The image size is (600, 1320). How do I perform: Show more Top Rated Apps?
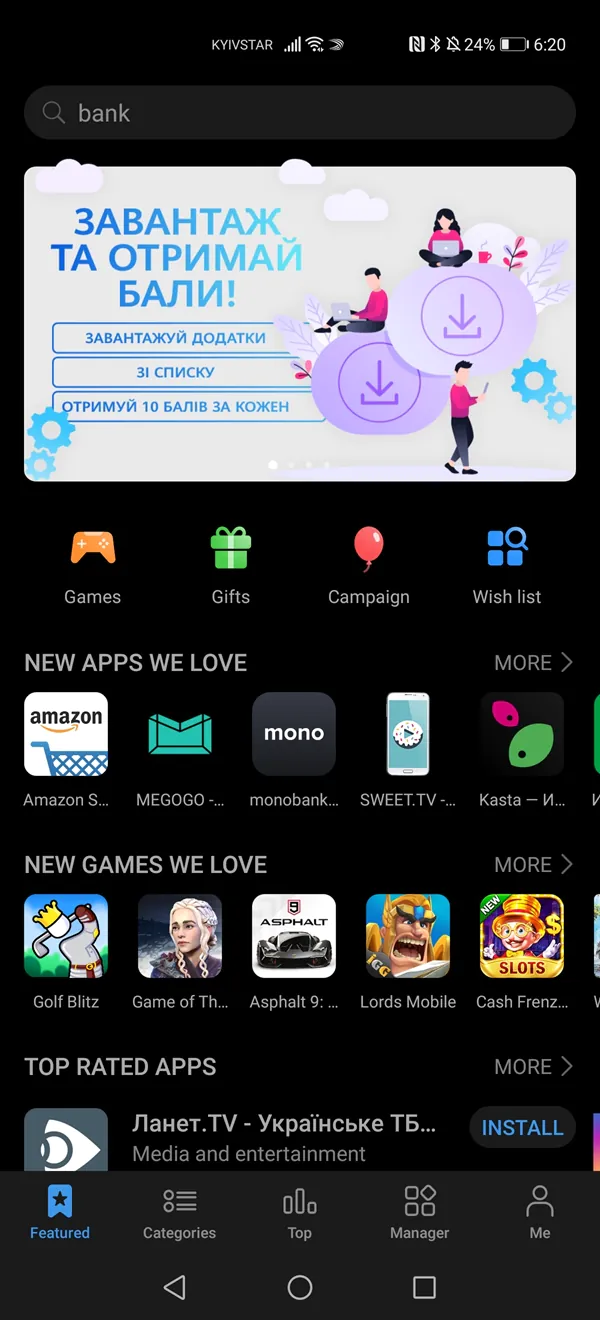click(x=533, y=1067)
